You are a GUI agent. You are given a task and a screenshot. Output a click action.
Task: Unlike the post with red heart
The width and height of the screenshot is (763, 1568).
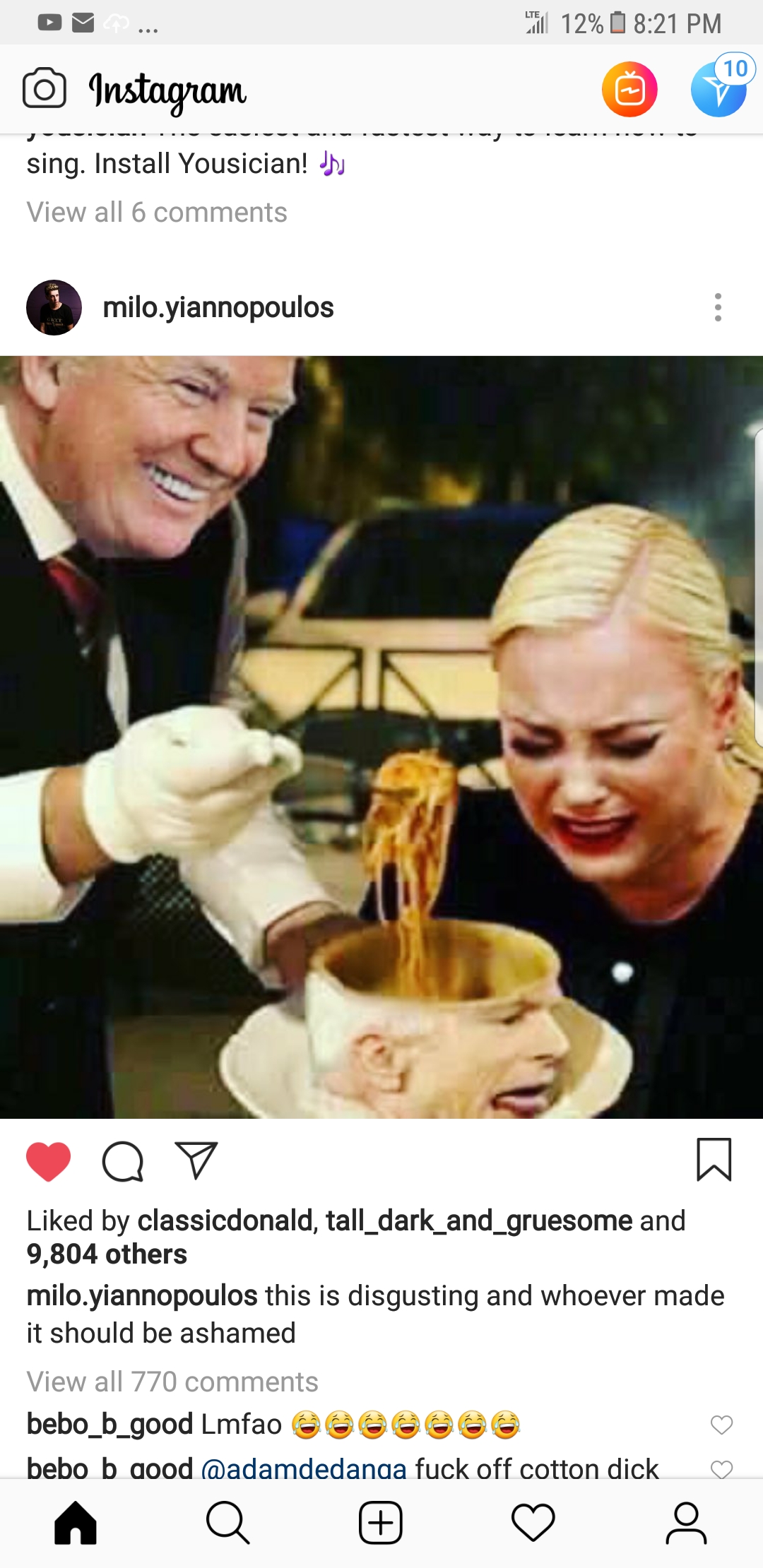click(x=49, y=1161)
